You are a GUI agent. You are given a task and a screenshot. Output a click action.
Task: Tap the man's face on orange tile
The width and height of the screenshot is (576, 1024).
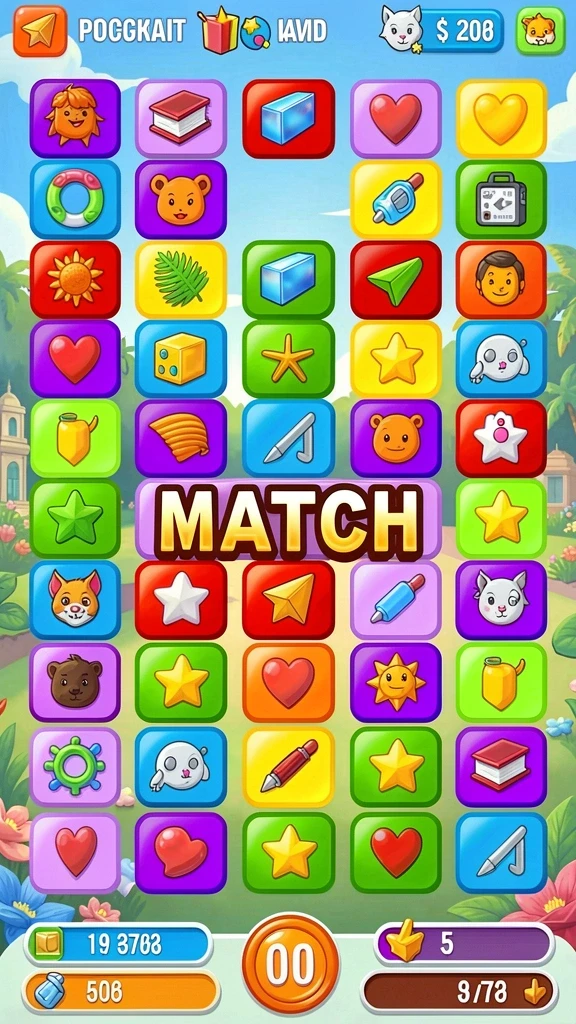point(501,280)
